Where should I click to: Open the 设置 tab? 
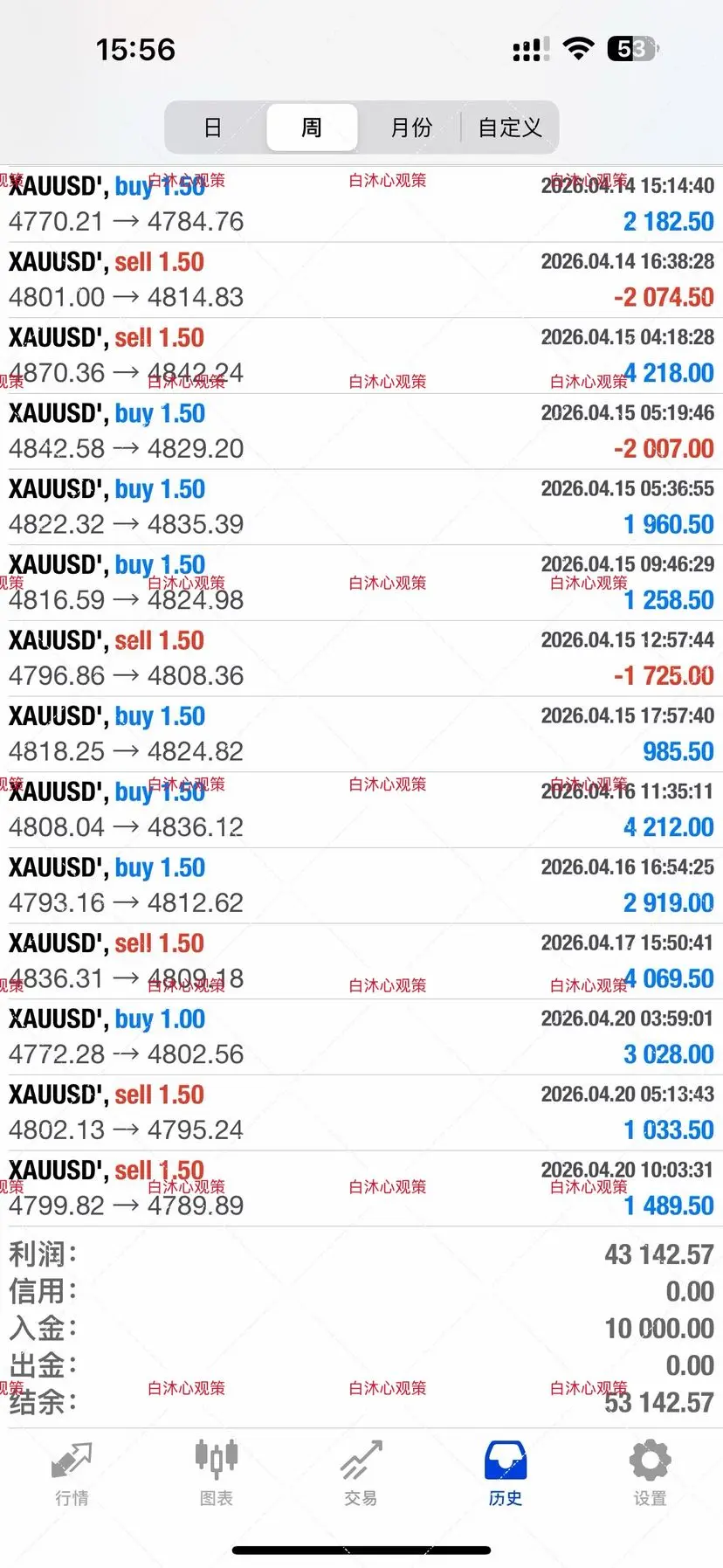tap(650, 1475)
